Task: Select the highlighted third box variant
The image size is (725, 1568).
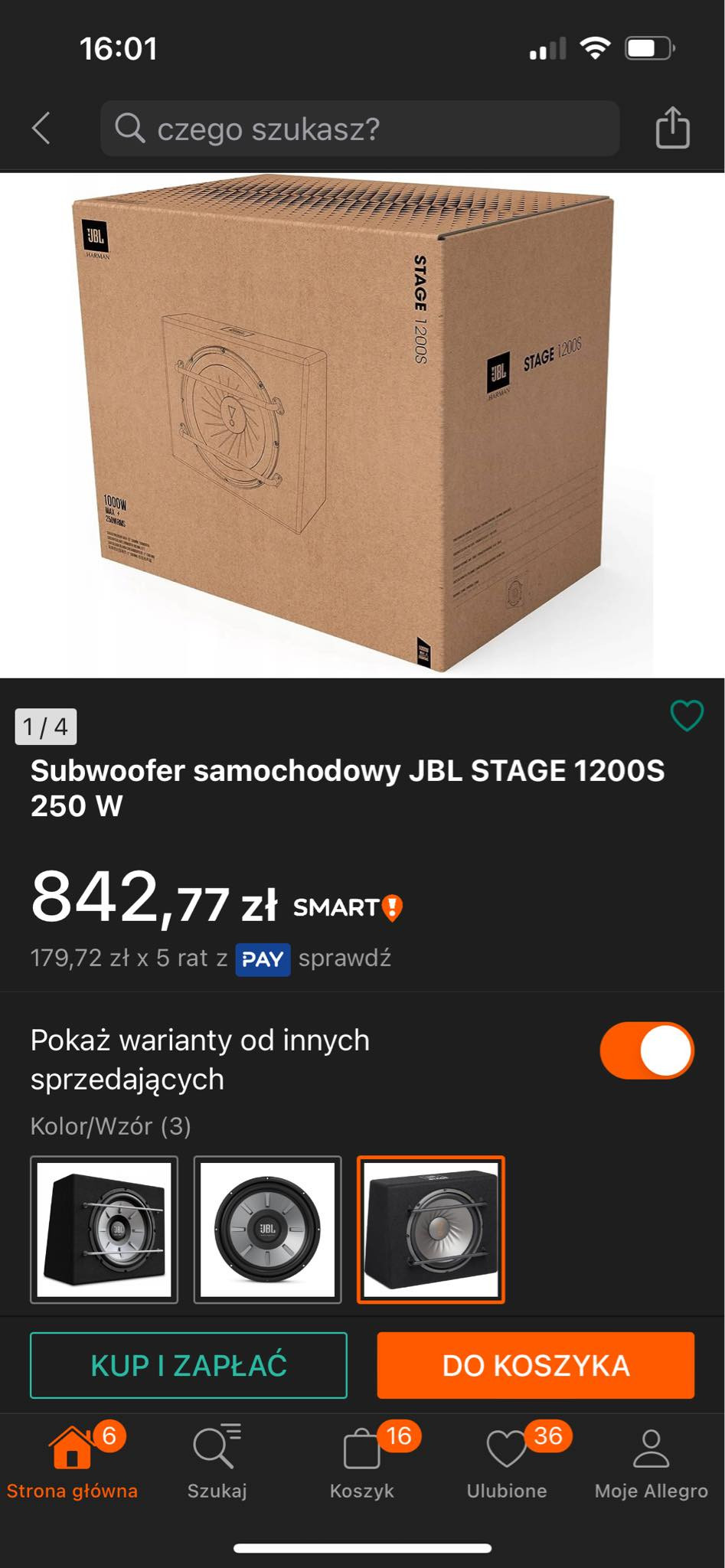Action: 430,1229
